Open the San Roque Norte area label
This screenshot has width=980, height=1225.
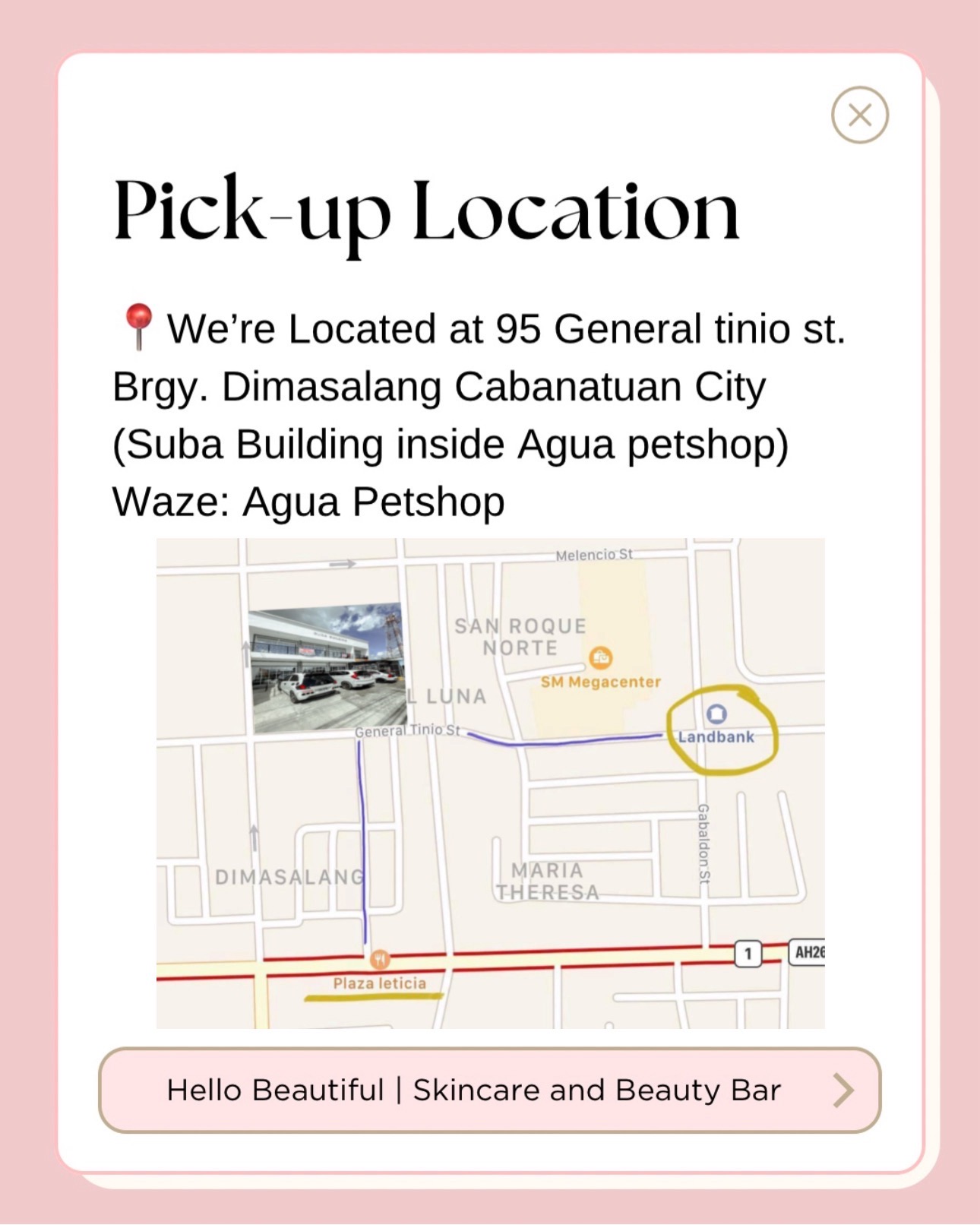[520, 637]
